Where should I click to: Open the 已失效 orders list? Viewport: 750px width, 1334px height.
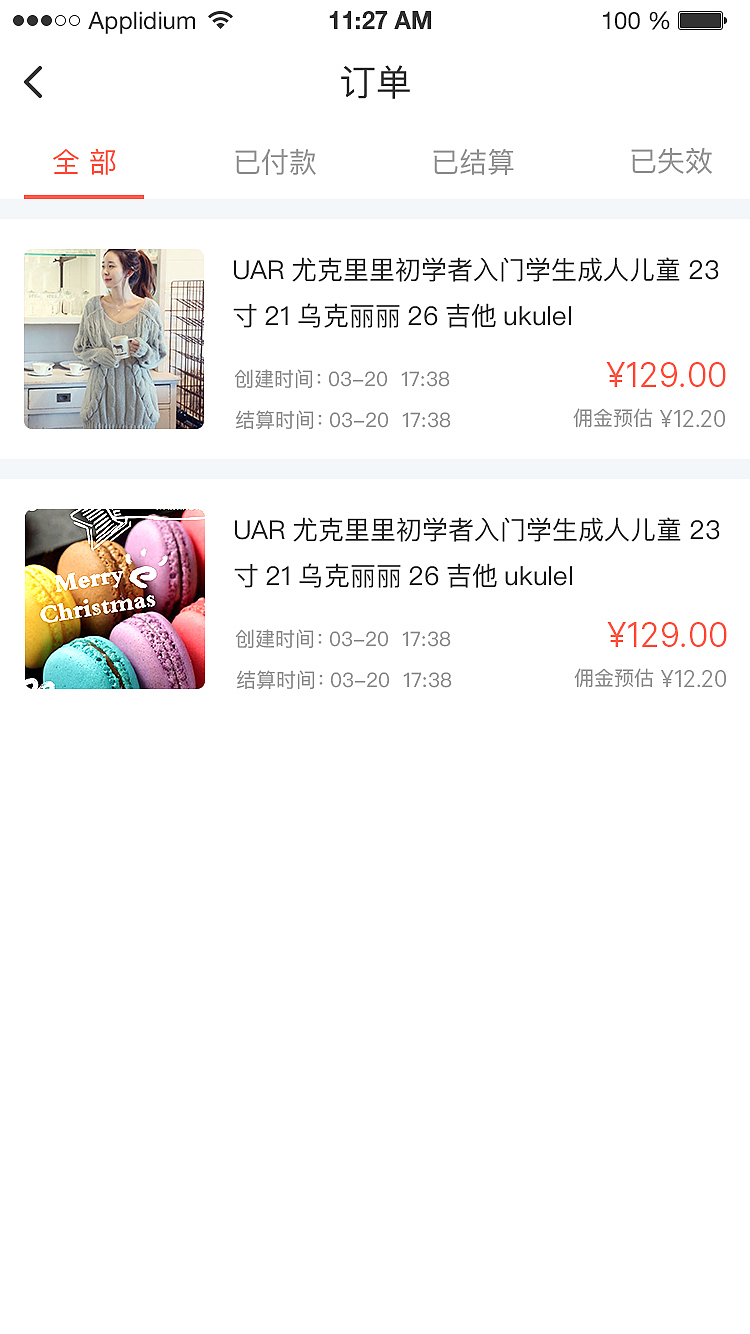tap(671, 162)
